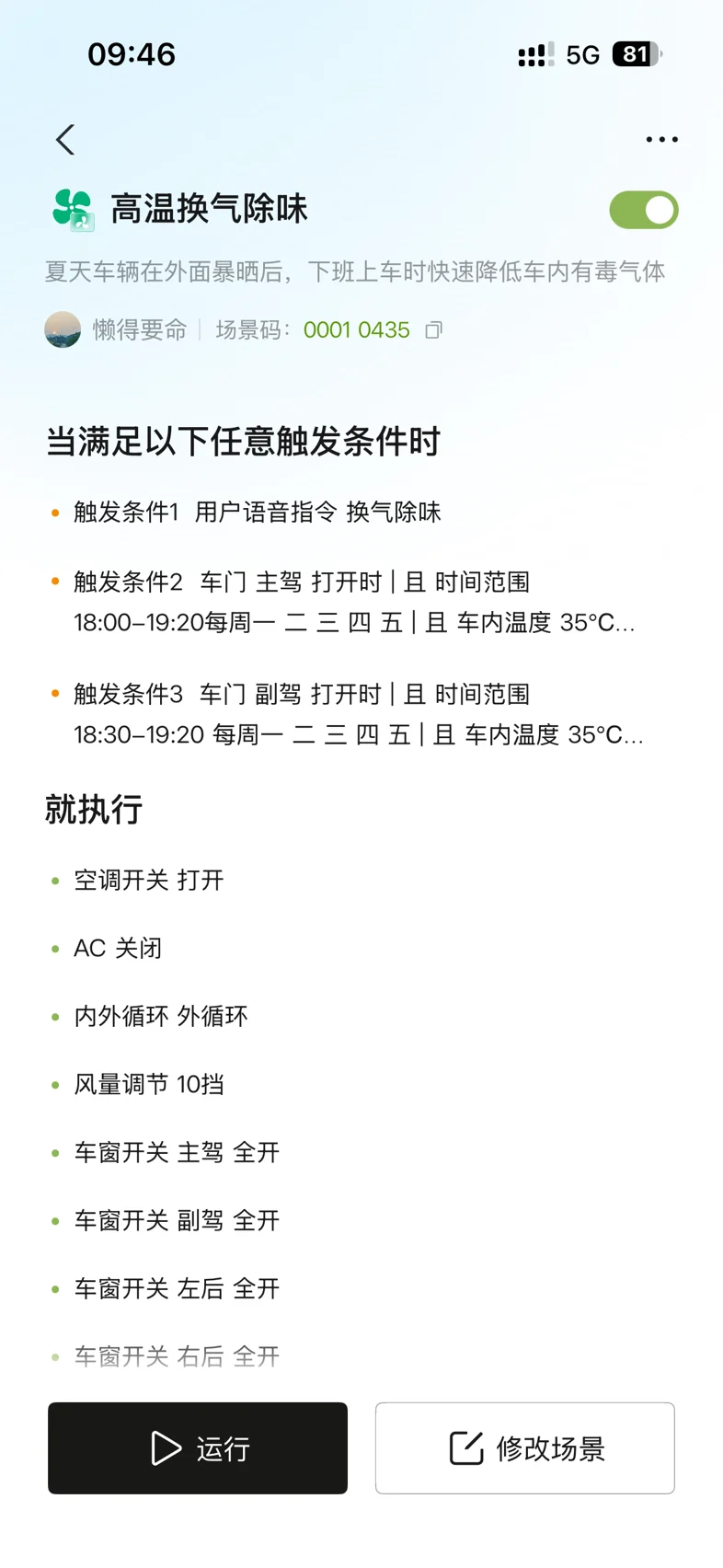Go back using the top-left arrow
723x1568 pixels.
tap(65, 140)
